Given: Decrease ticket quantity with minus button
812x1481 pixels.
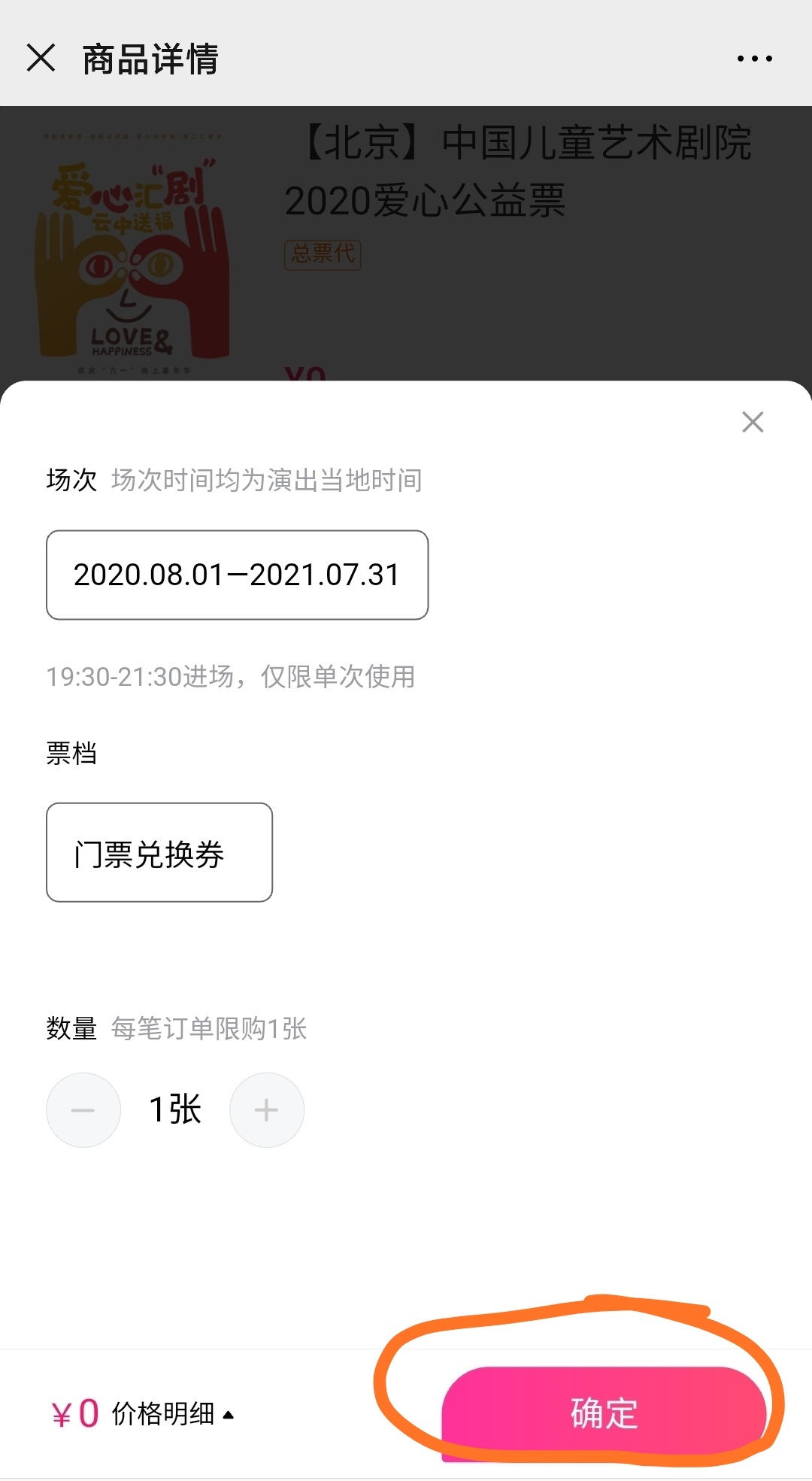Looking at the screenshot, I should tap(83, 1109).
